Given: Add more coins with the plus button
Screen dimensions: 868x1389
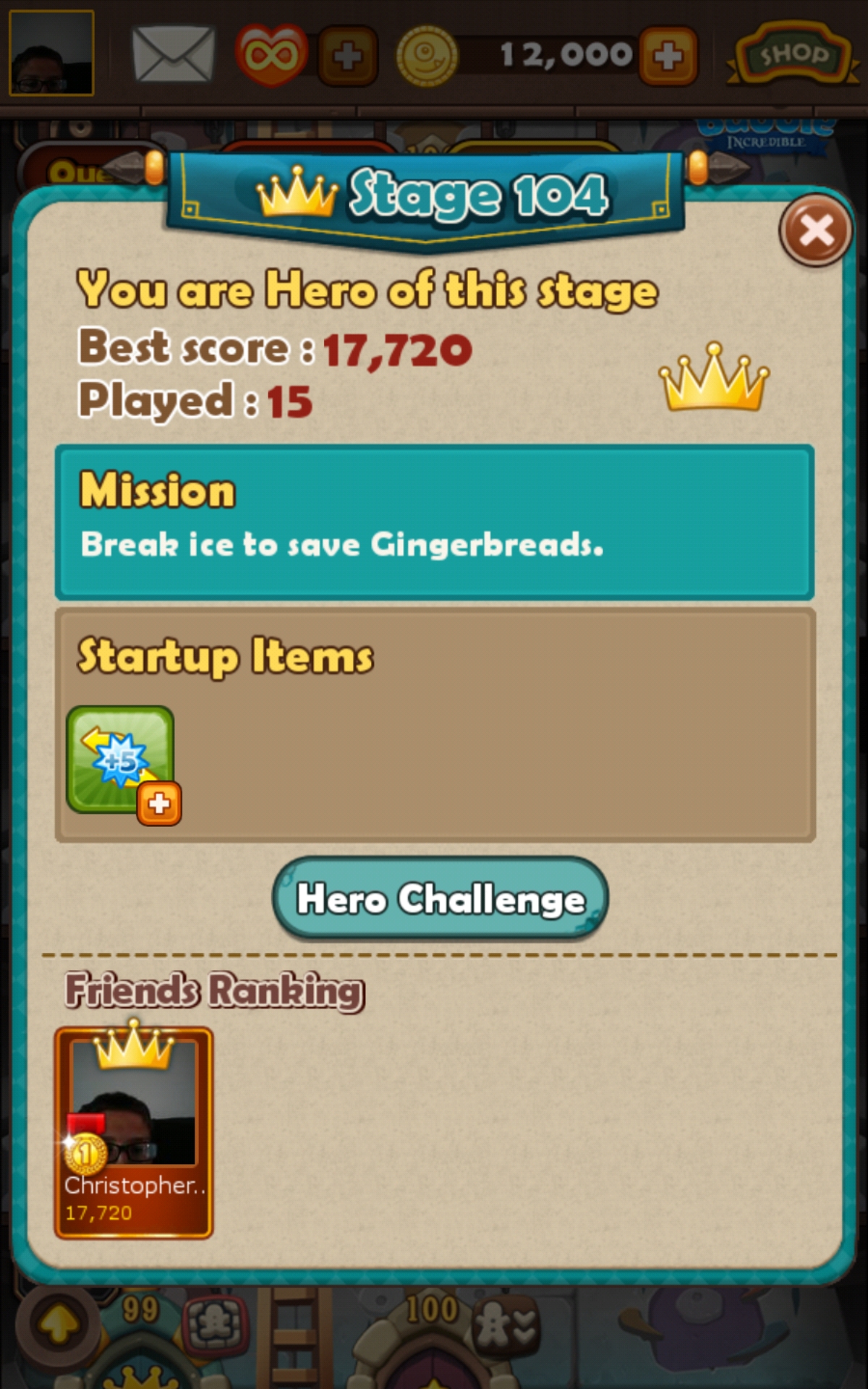Looking at the screenshot, I should coord(667,56).
